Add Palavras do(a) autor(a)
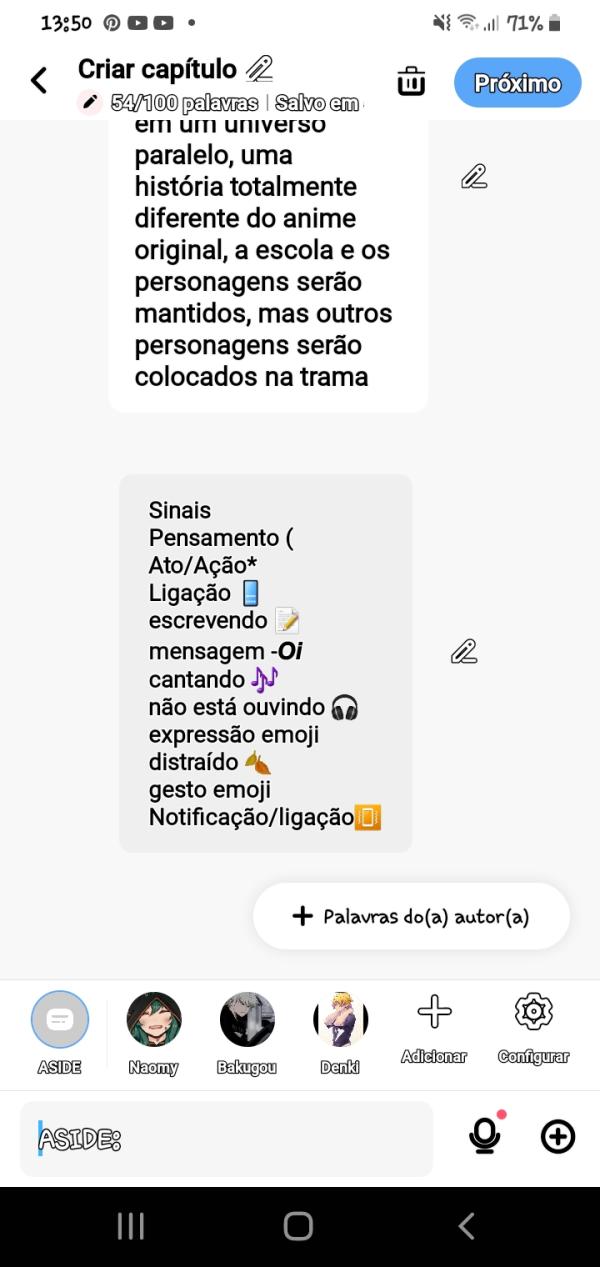This screenshot has width=600, height=1267. tap(411, 916)
